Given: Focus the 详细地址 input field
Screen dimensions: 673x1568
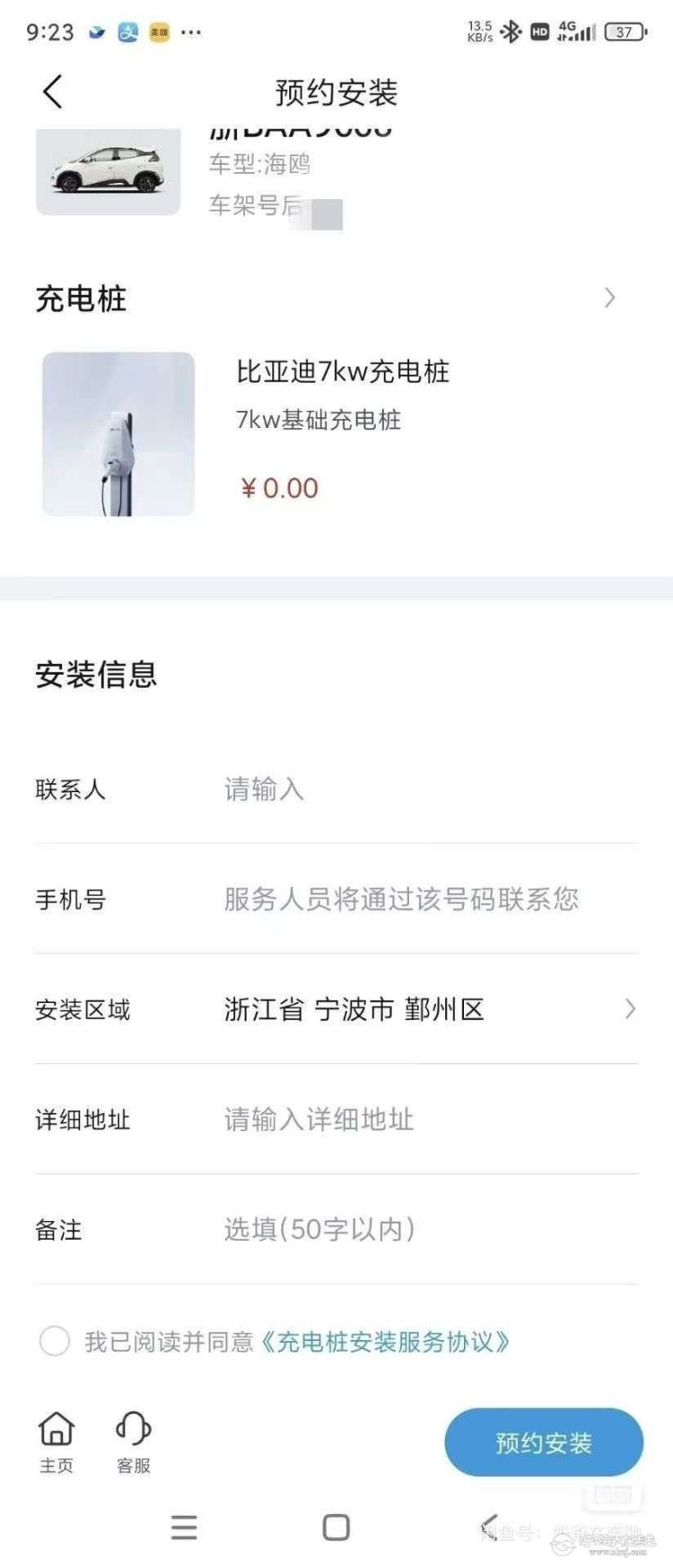Looking at the screenshot, I should point(422,1119).
